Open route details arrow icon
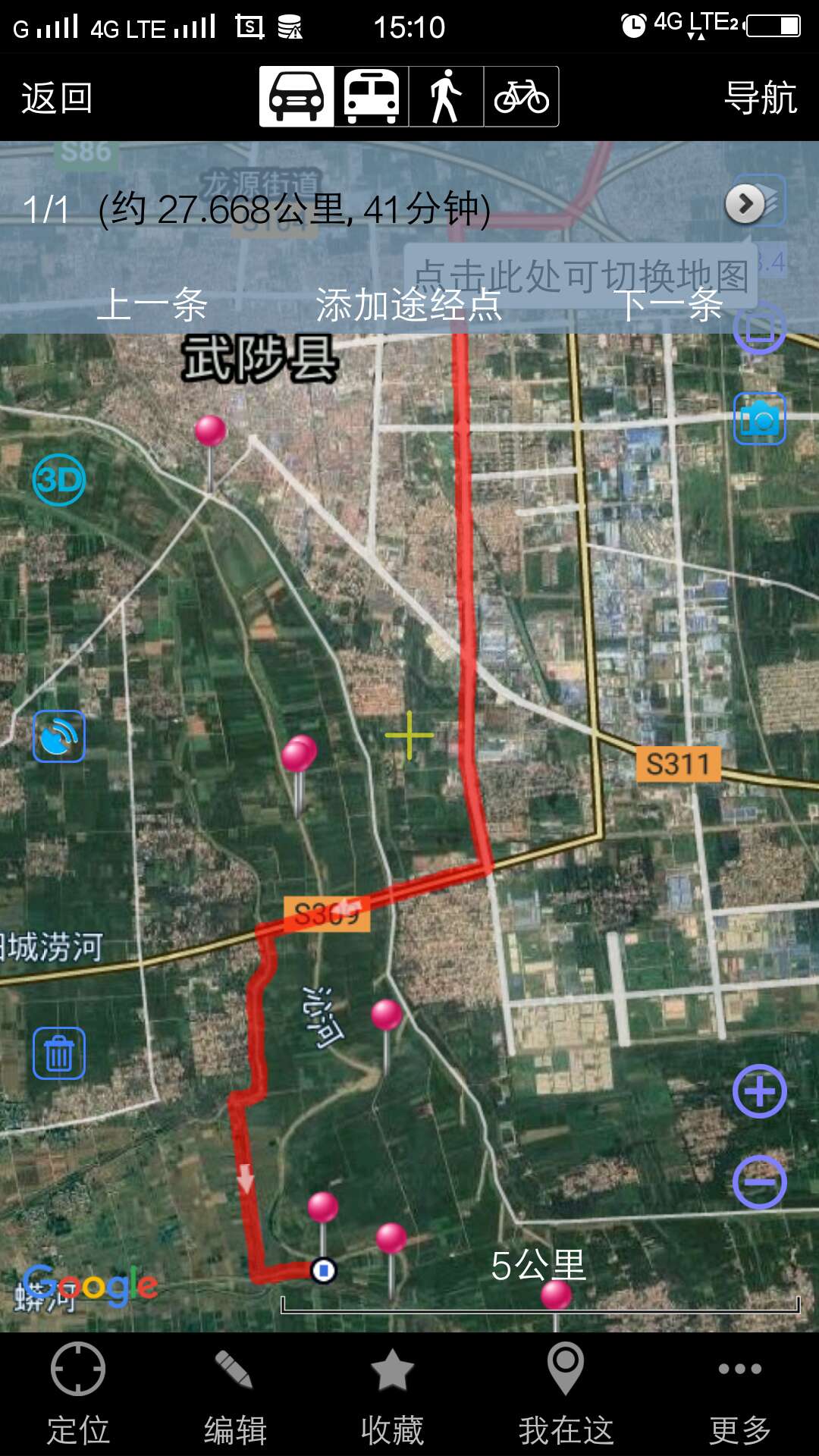This screenshot has height=1456, width=819. point(745,203)
